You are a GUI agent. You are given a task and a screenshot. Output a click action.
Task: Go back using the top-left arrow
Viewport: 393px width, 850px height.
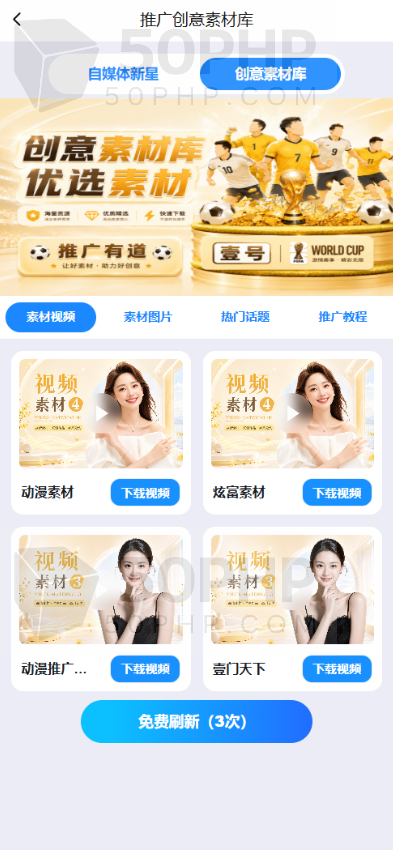point(17,20)
